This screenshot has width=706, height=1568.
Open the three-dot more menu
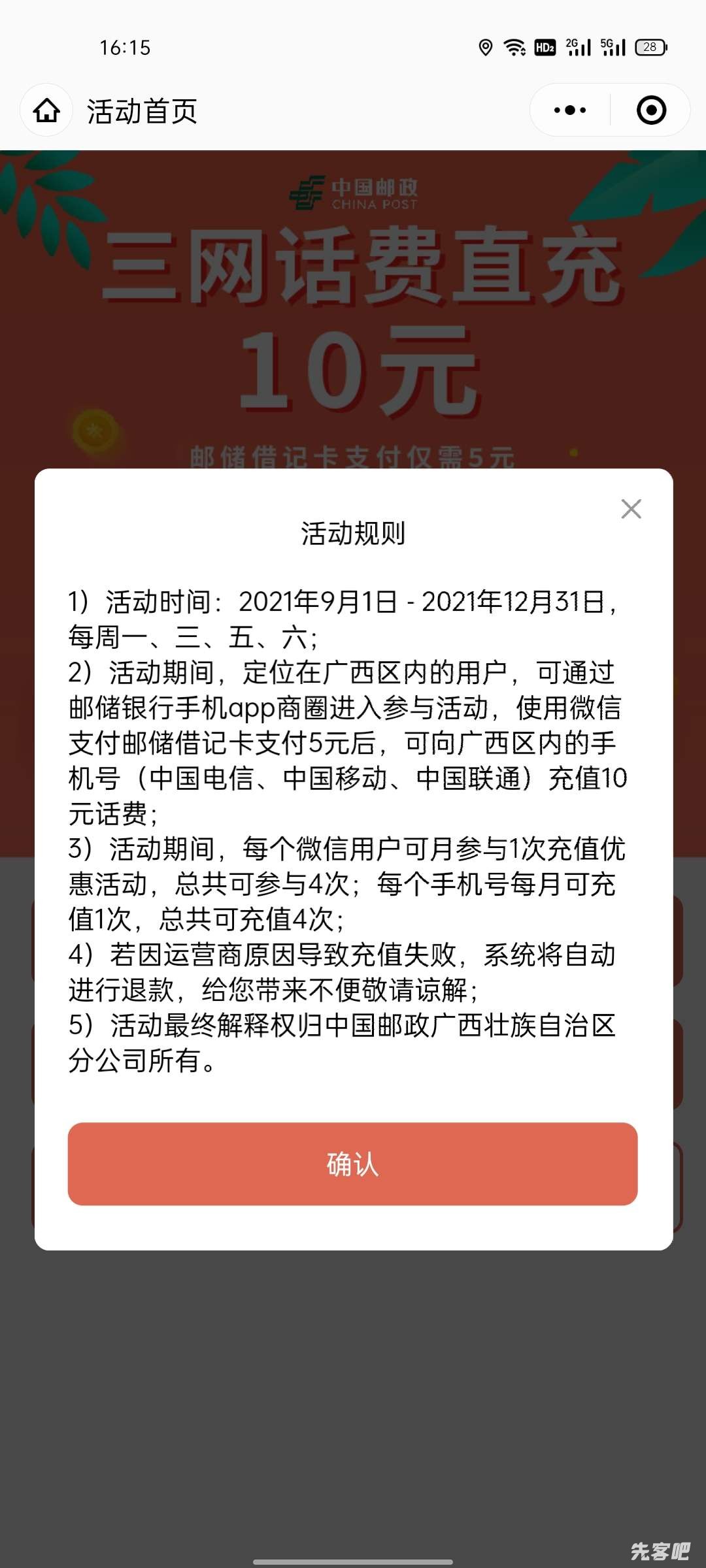[569, 110]
